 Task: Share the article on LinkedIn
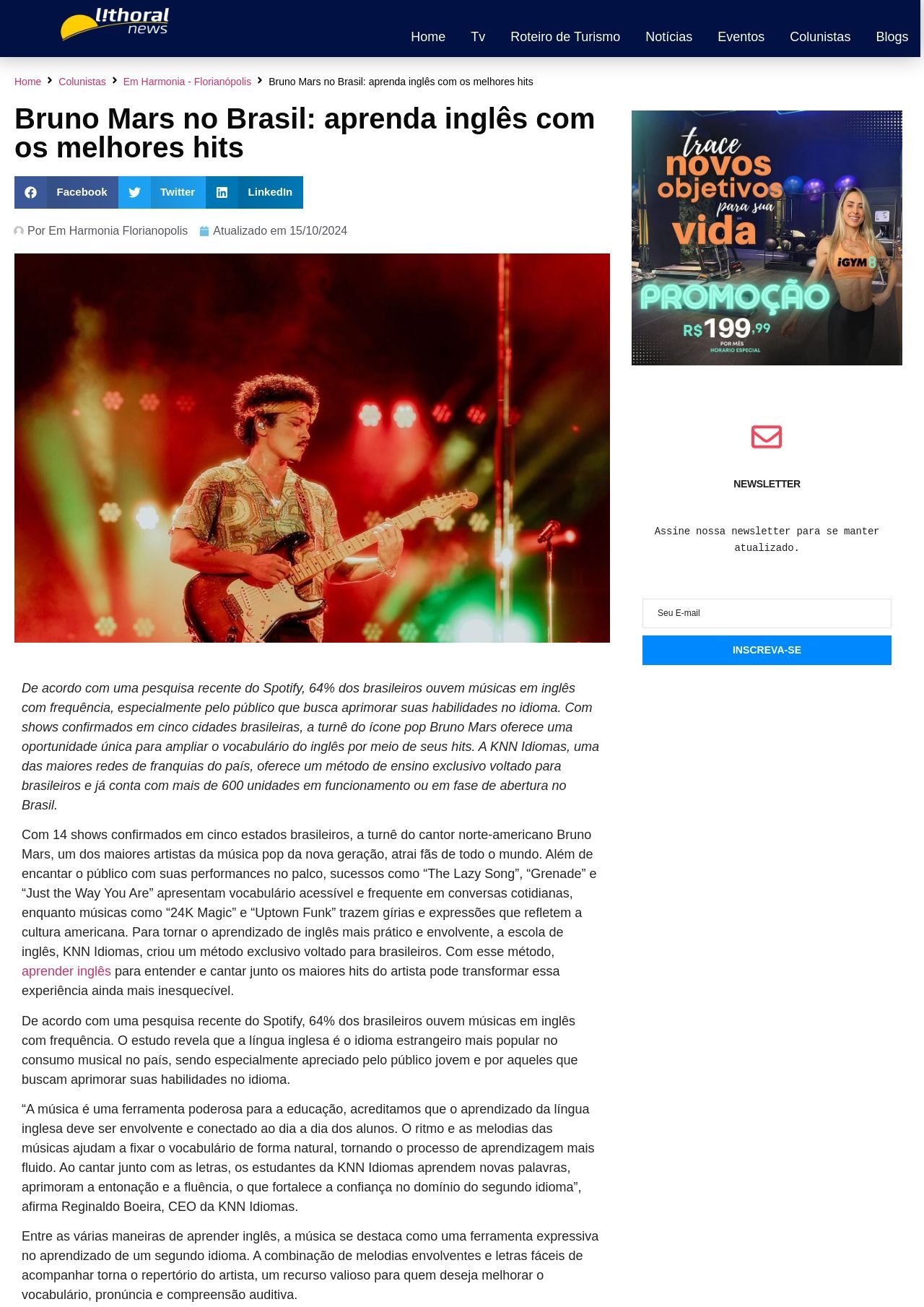(254, 192)
